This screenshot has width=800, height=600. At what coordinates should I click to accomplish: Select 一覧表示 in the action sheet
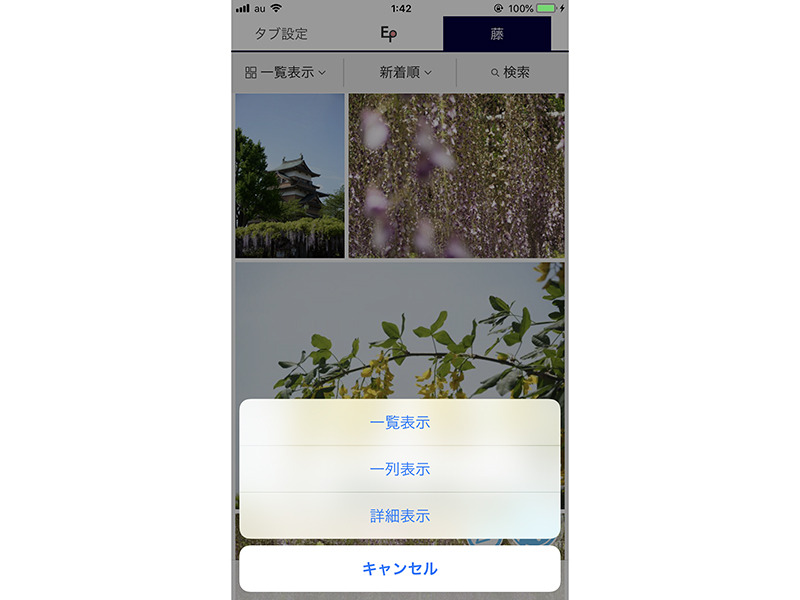(x=399, y=422)
